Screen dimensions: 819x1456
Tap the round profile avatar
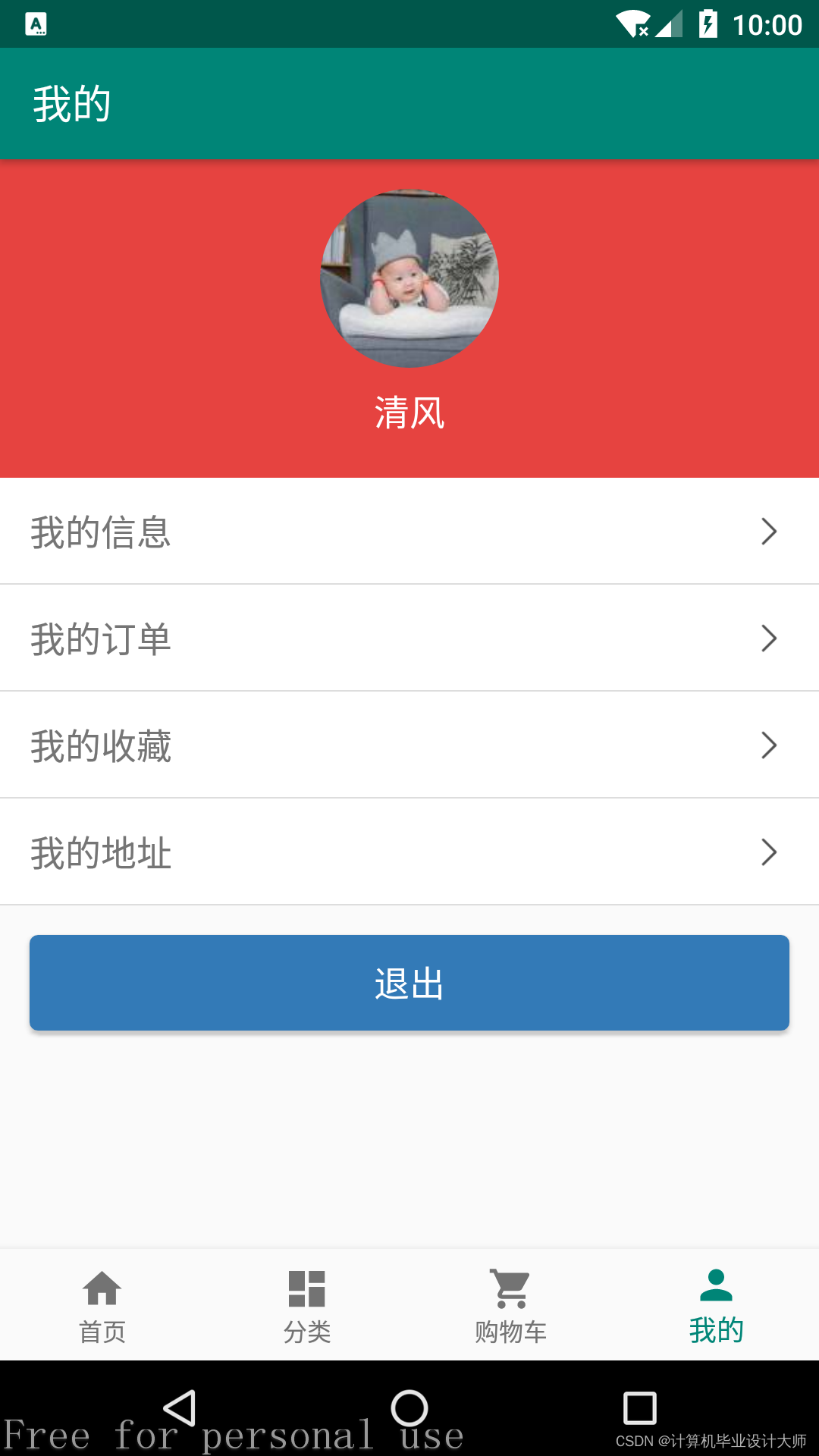pos(409,278)
